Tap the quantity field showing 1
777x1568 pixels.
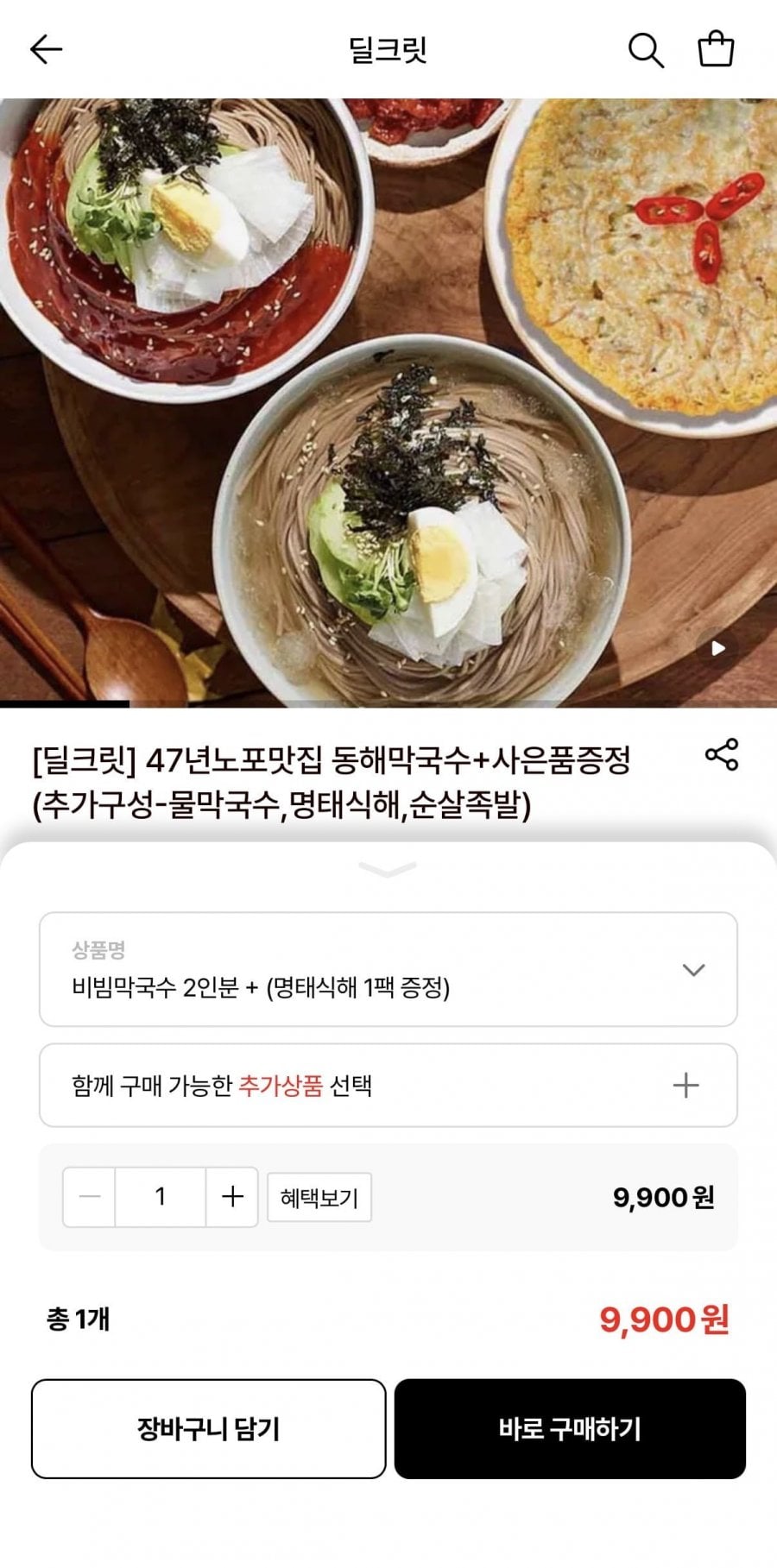pyautogui.click(x=161, y=1196)
